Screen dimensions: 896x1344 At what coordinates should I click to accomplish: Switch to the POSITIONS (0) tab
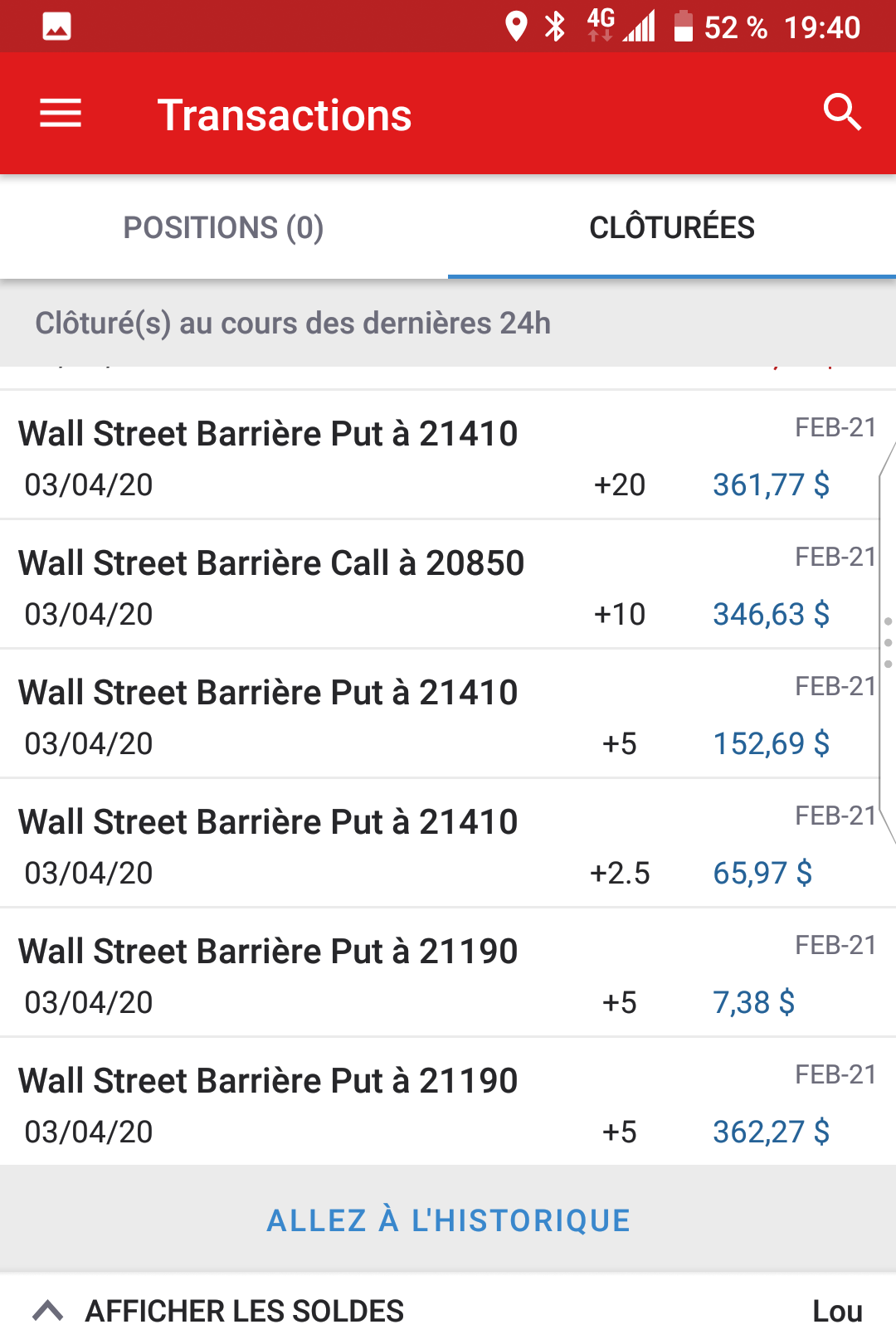pyautogui.click(x=223, y=227)
